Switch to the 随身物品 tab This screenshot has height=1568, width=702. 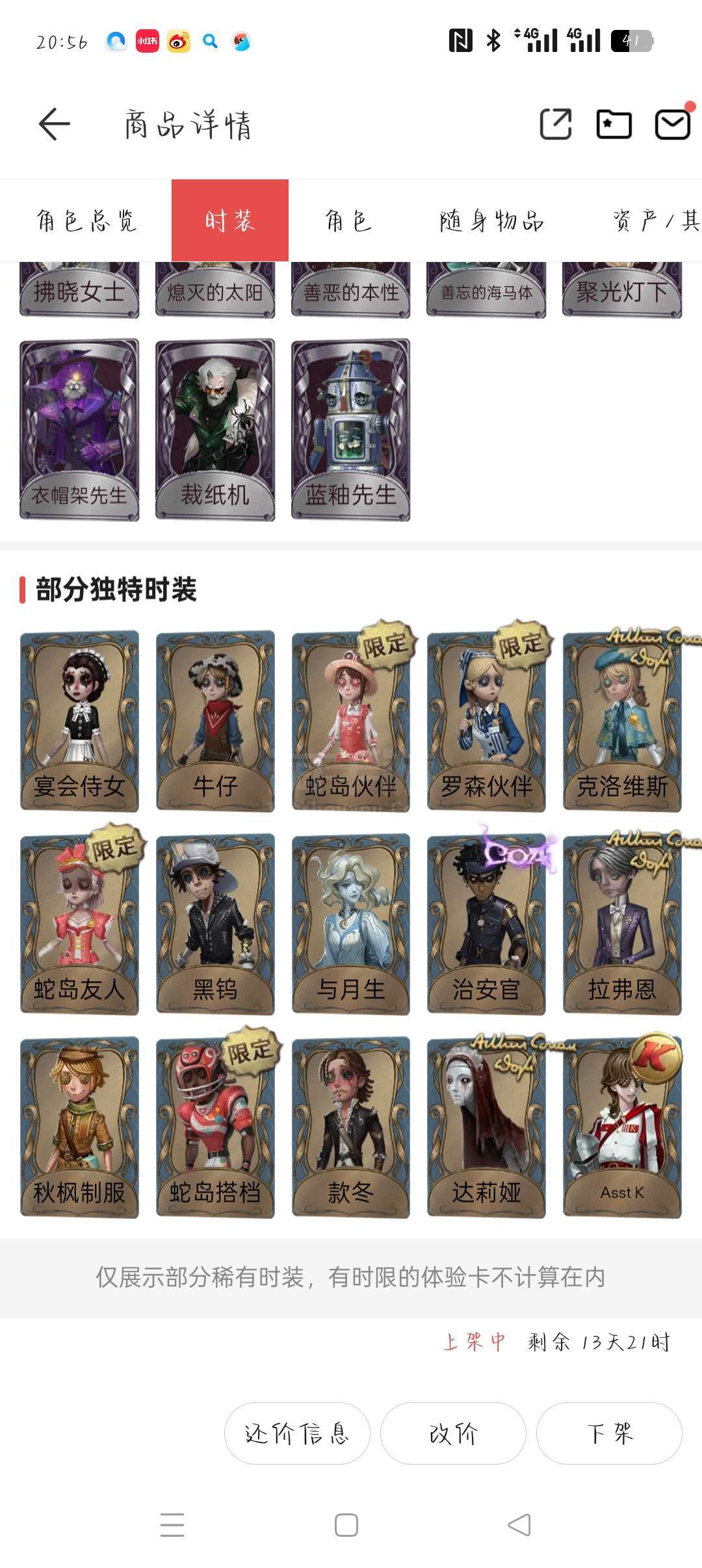[491, 221]
